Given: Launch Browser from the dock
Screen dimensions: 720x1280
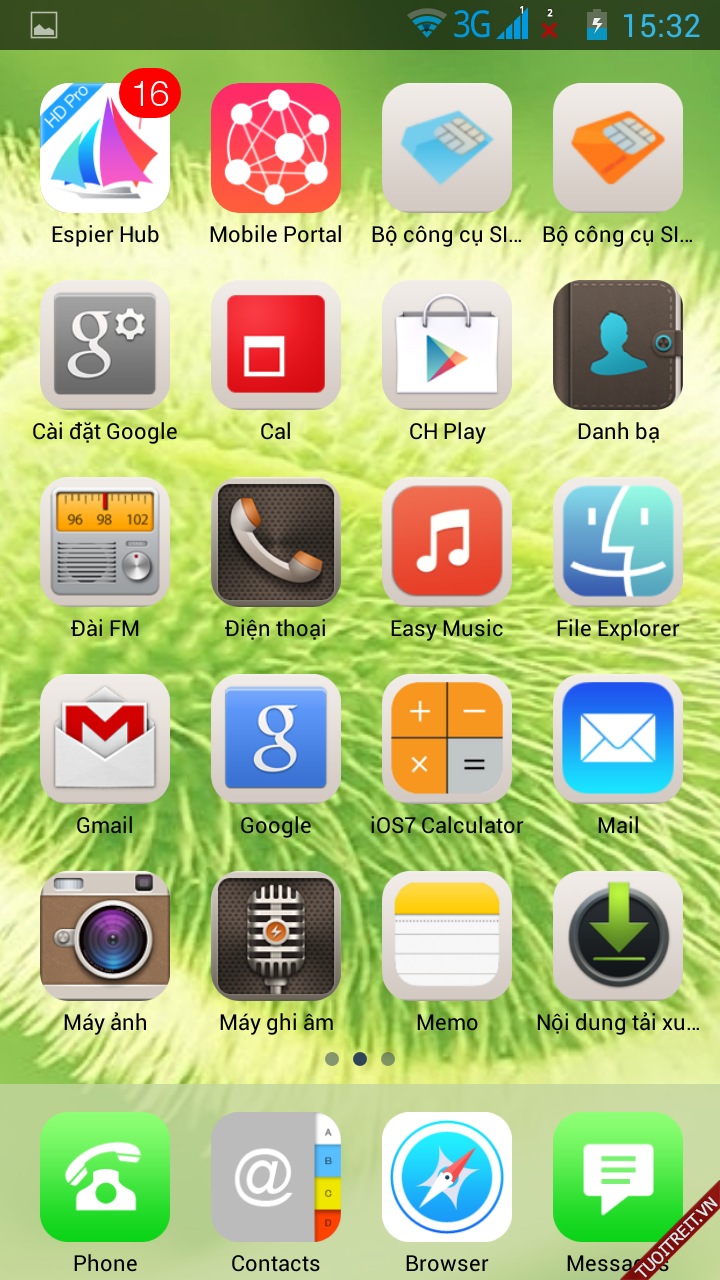Looking at the screenshot, I should (447, 1177).
